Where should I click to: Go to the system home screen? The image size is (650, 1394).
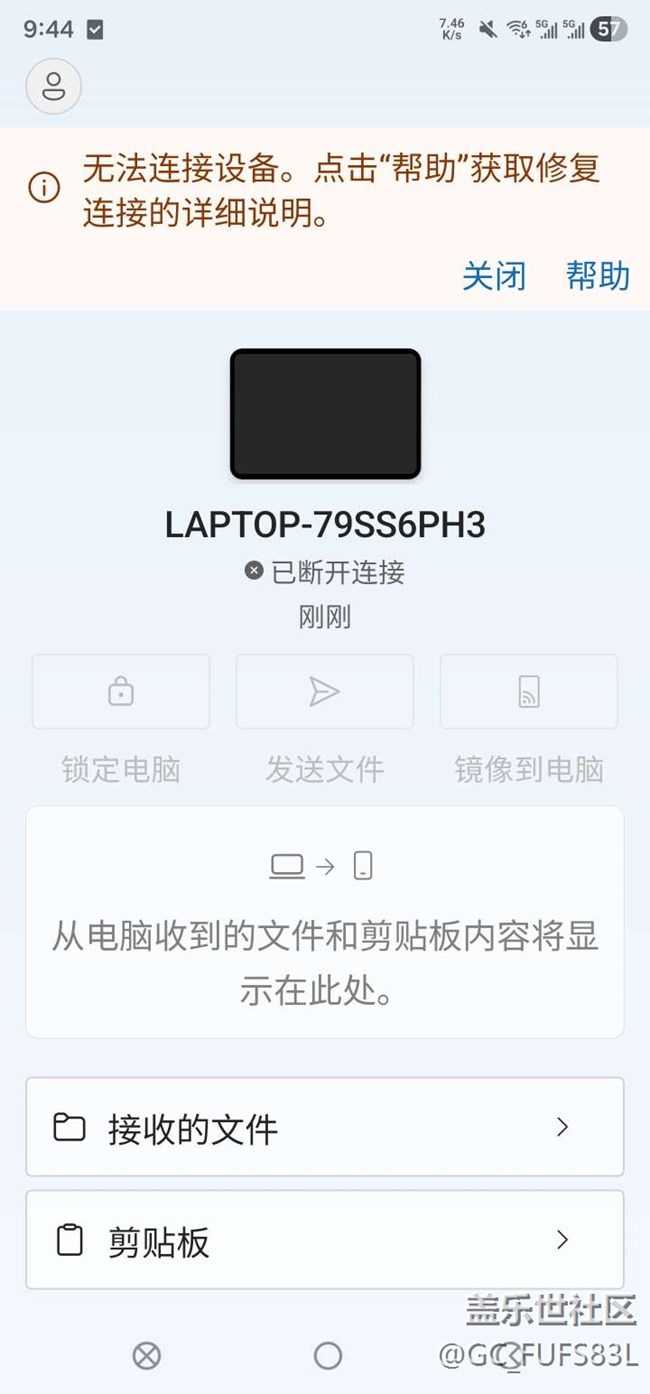click(328, 1355)
